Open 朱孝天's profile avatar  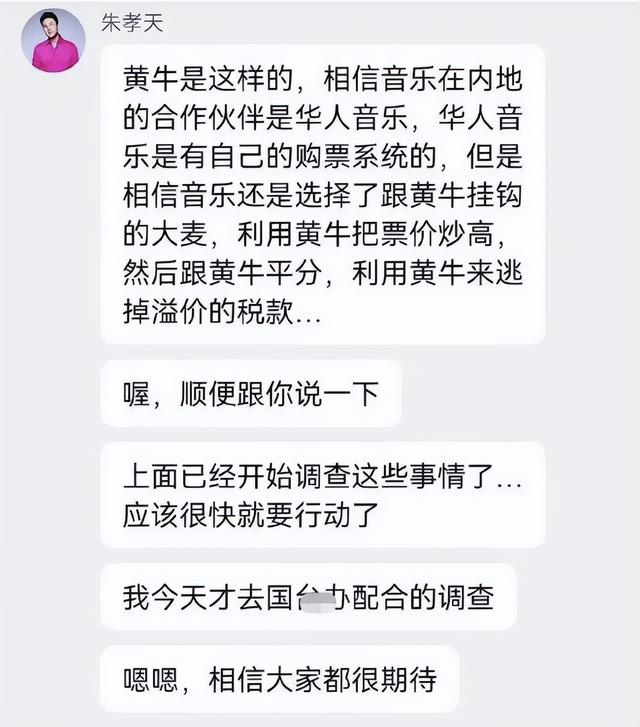(51, 41)
